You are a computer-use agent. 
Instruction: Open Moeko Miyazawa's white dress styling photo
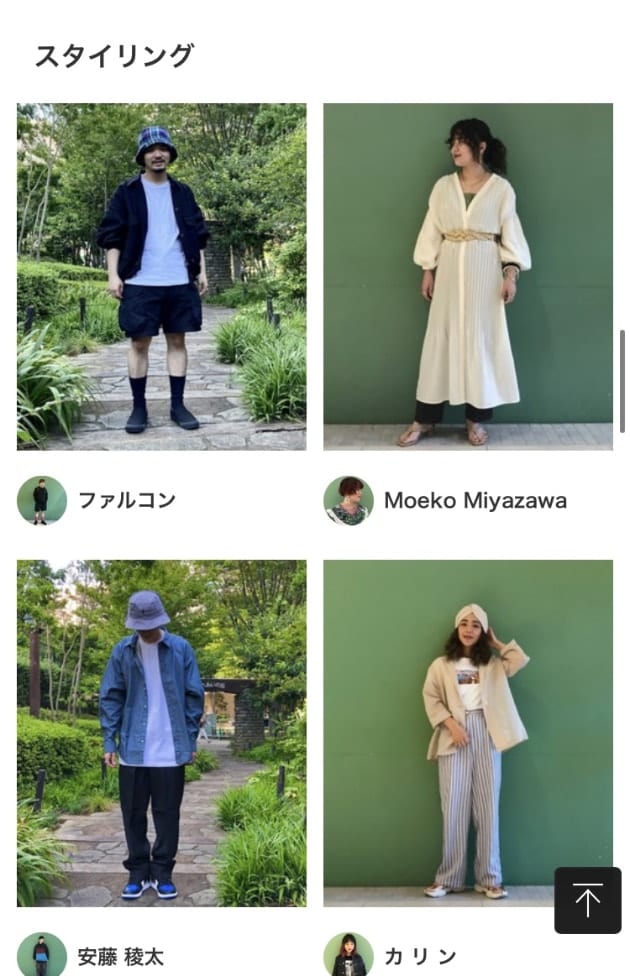coord(467,276)
